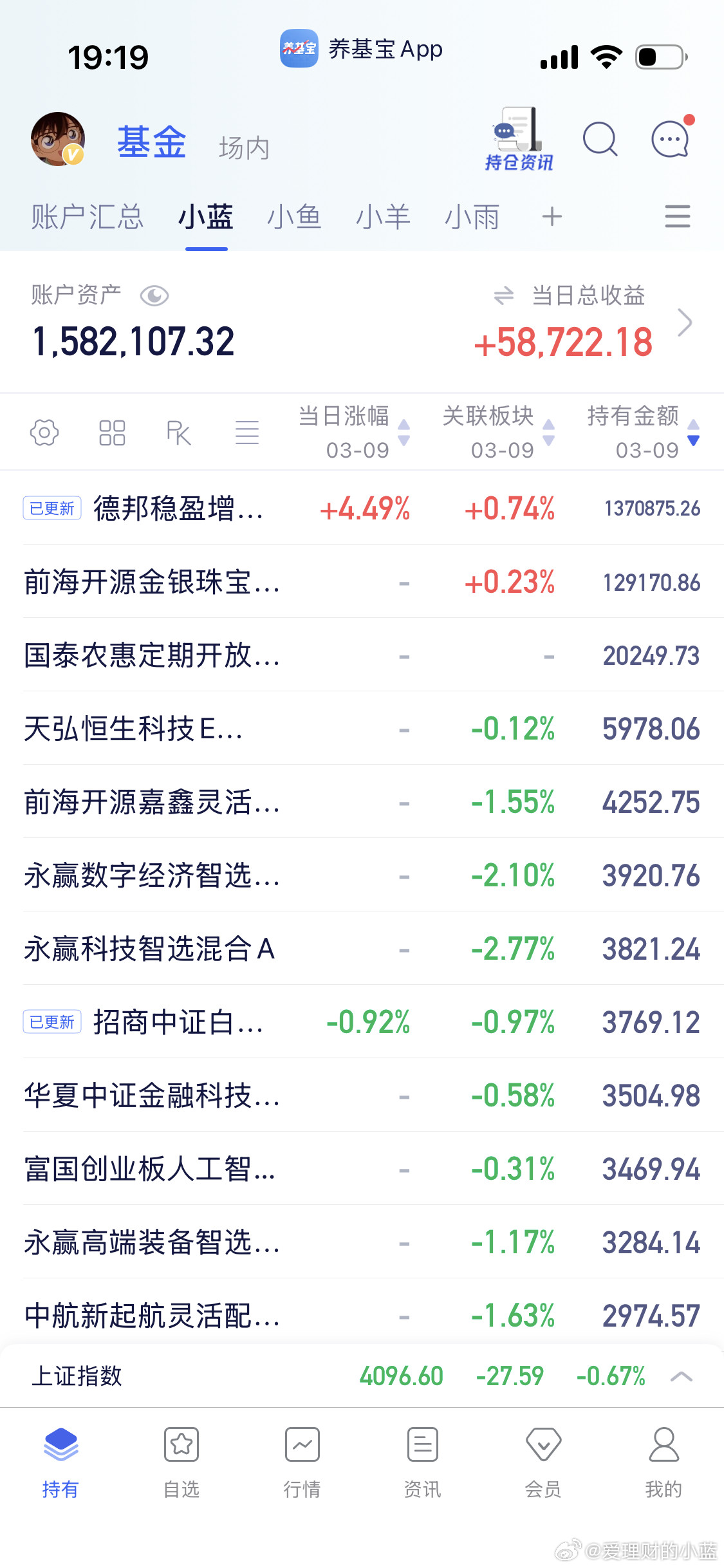Toggle visibility of account assets amount
The image size is (724, 1568).
coord(154,295)
